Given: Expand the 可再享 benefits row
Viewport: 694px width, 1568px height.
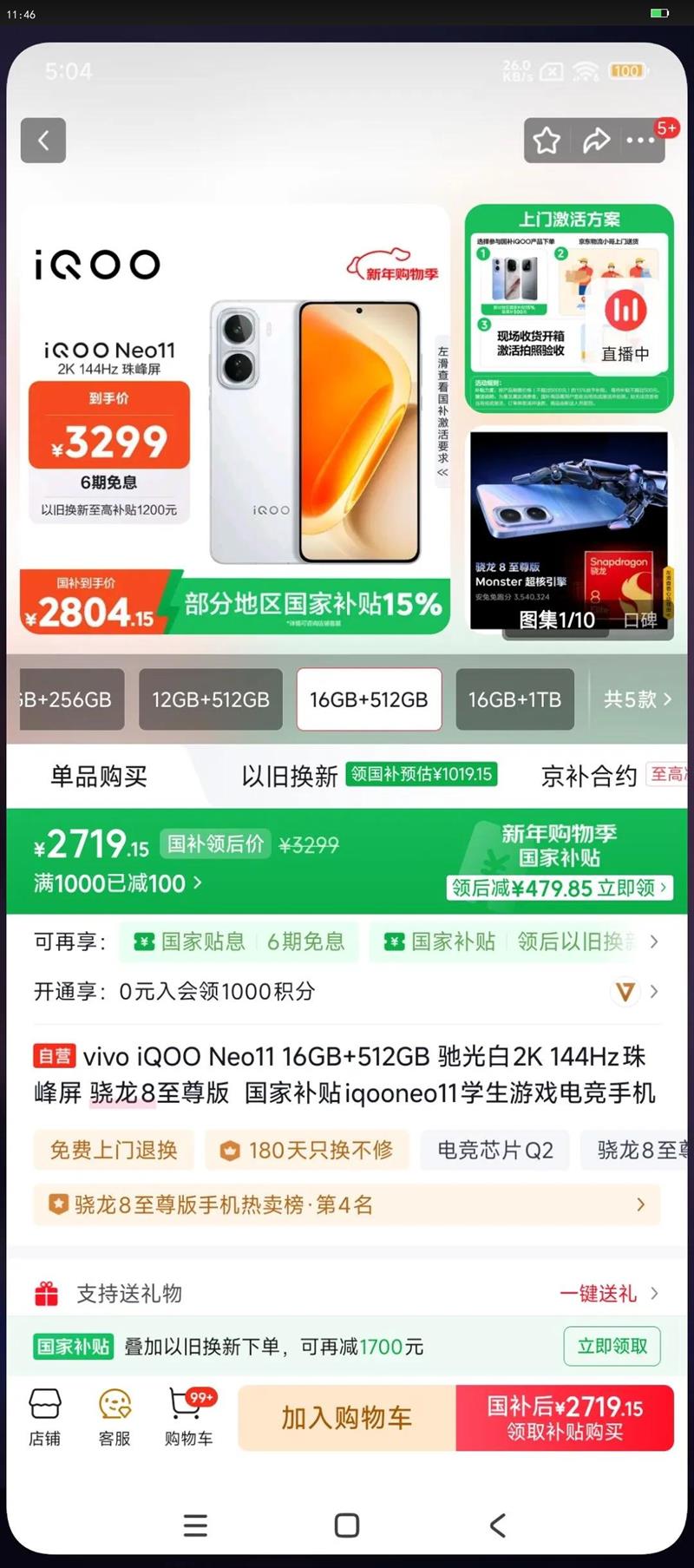Looking at the screenshot, I should pos(655,942).
